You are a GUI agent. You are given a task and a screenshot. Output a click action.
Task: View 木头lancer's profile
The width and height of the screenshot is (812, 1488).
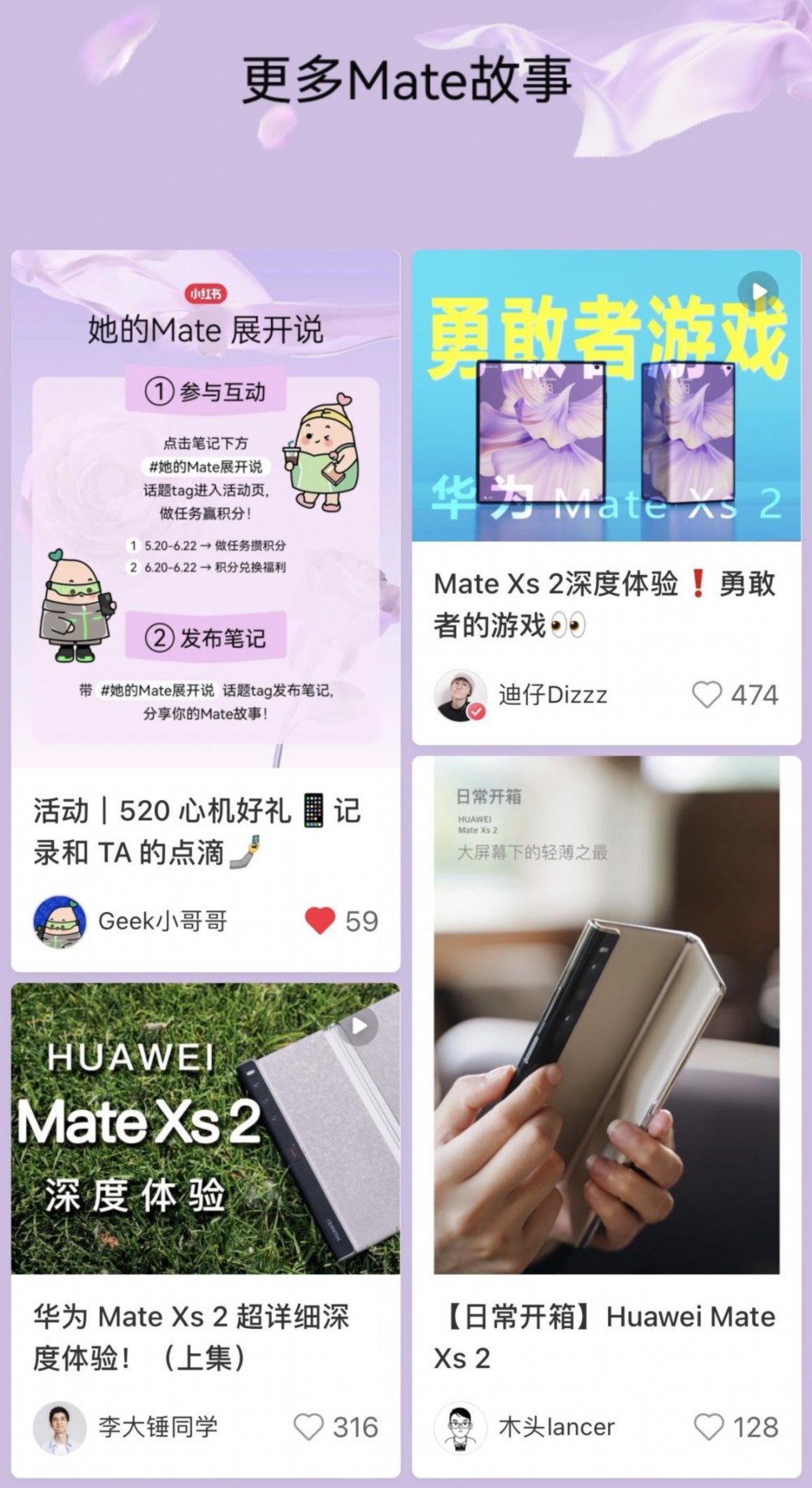(460, 1427)
